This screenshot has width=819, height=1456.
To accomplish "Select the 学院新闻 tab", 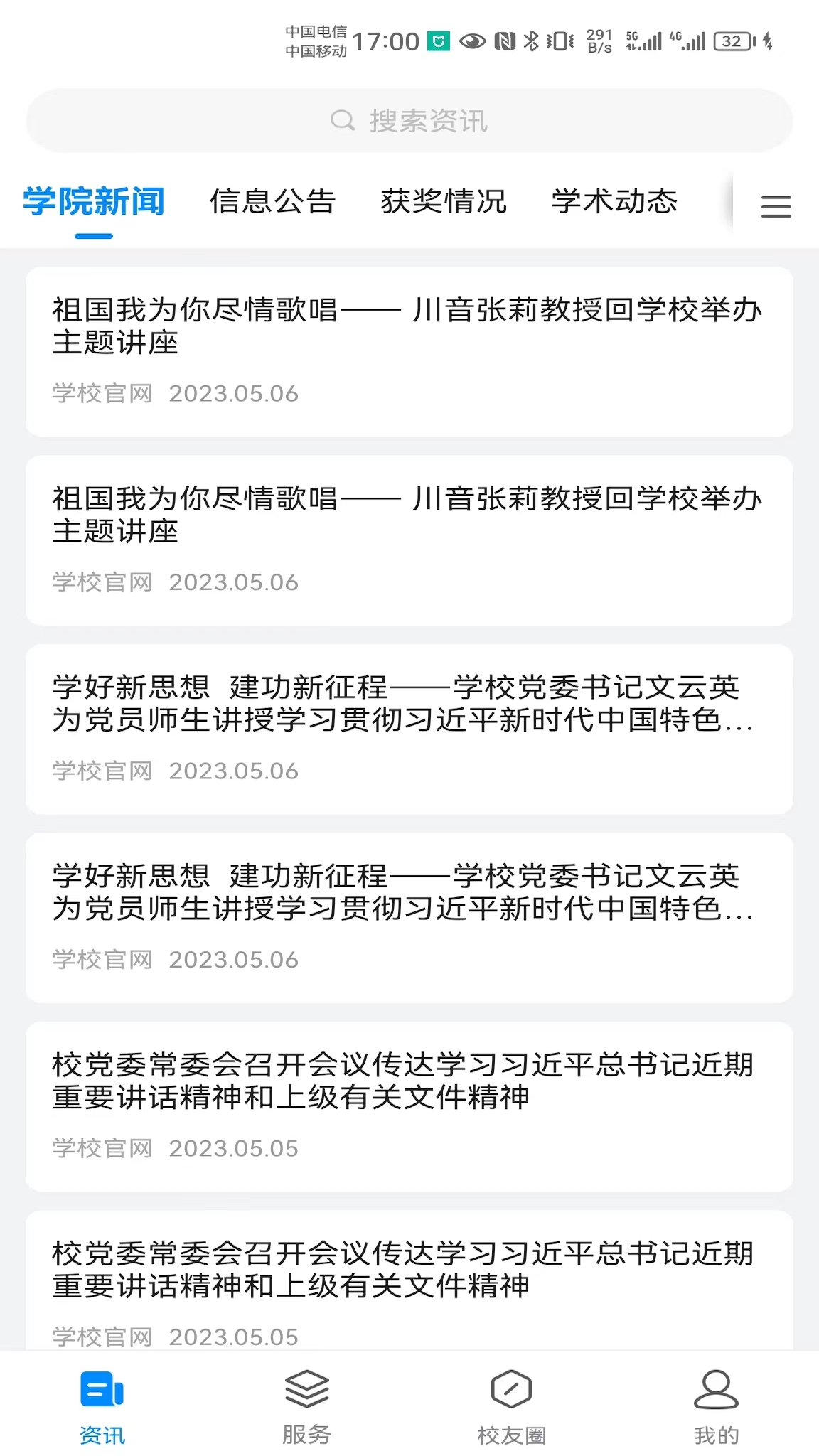I will (94, 201).
